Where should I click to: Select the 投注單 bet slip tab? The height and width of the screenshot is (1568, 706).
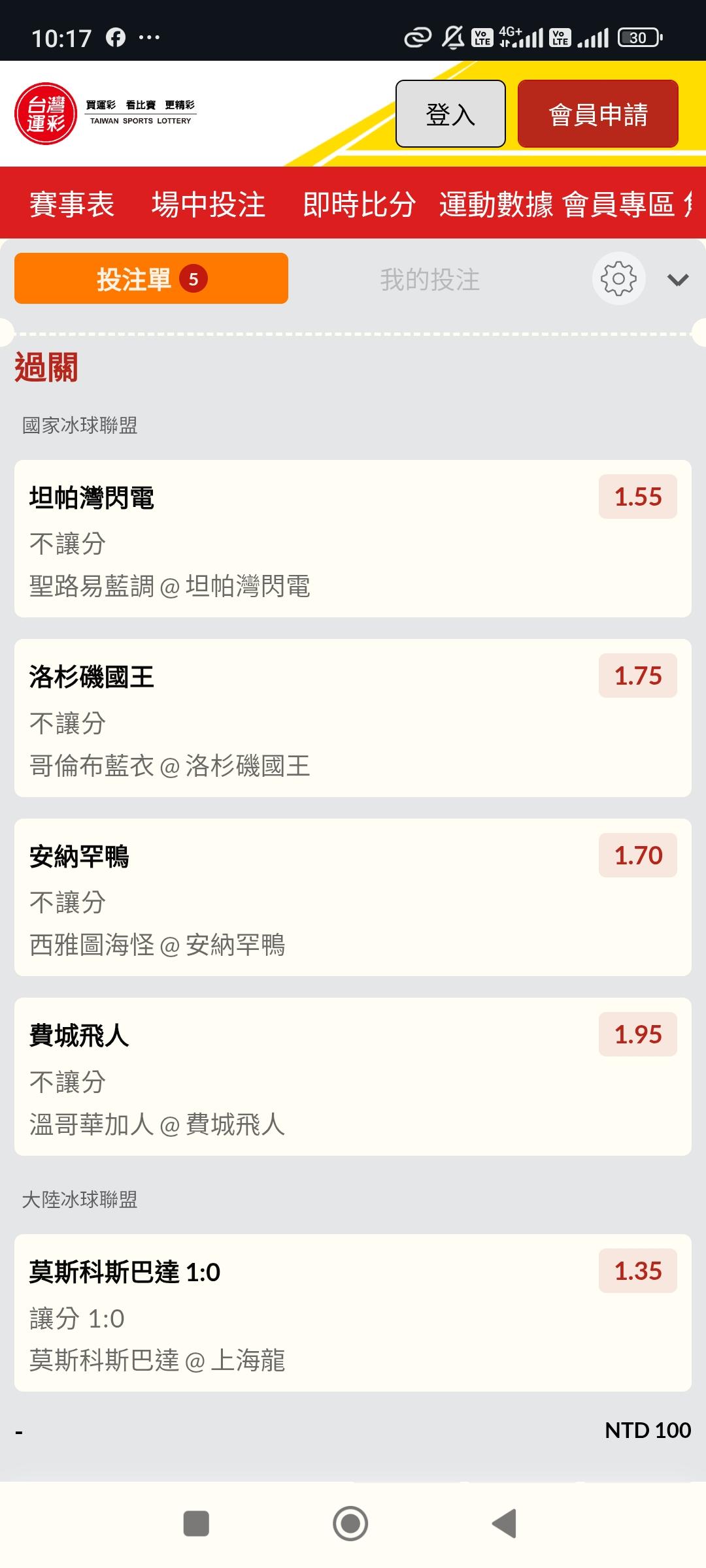point(151,279)
